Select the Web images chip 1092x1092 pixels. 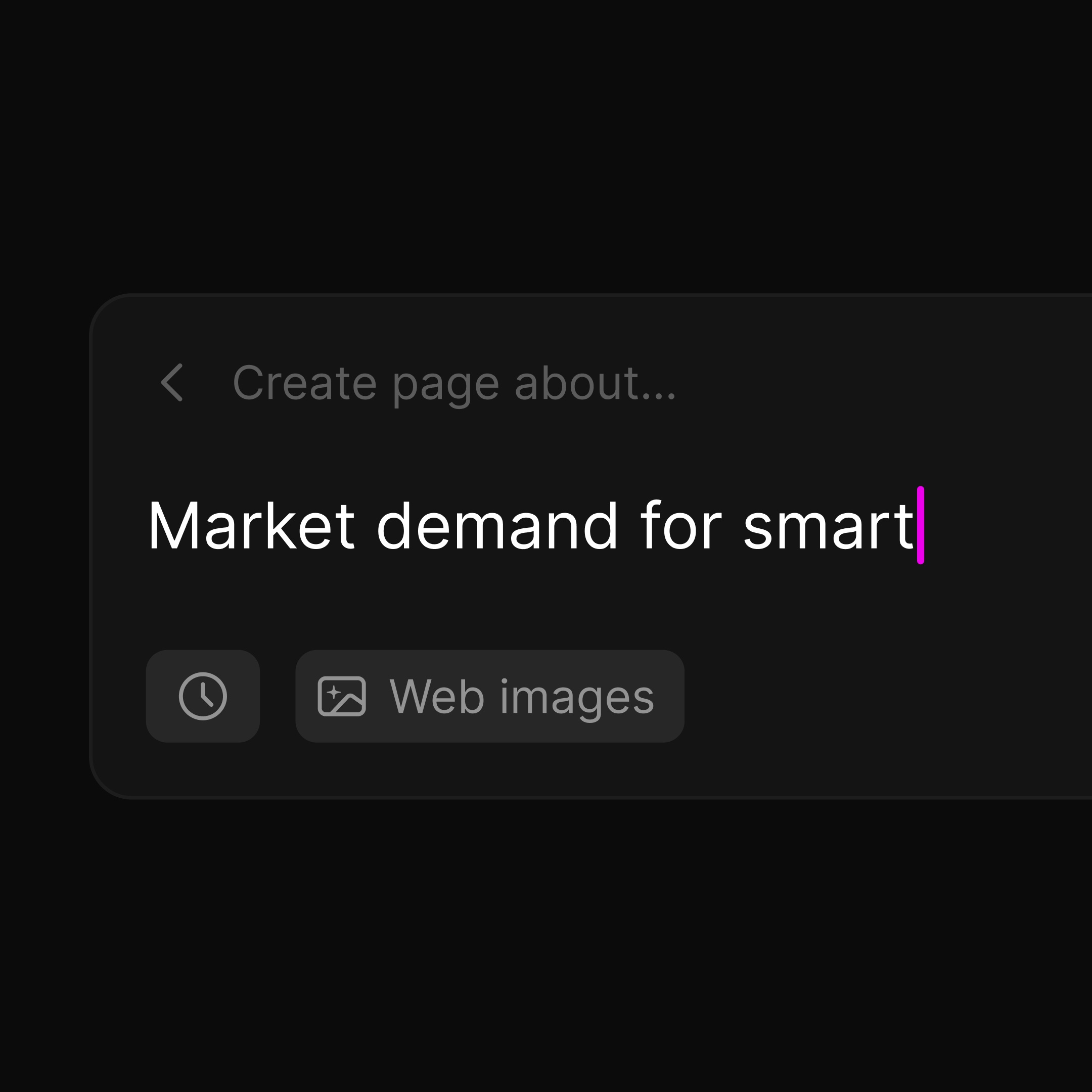(x=489, y=696)
